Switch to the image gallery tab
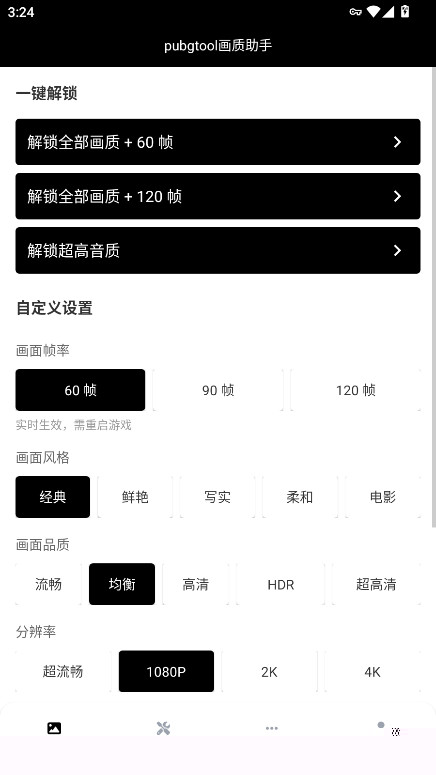Image resolution: width=436 pixels, height=775 pixels. coord(54,728)
